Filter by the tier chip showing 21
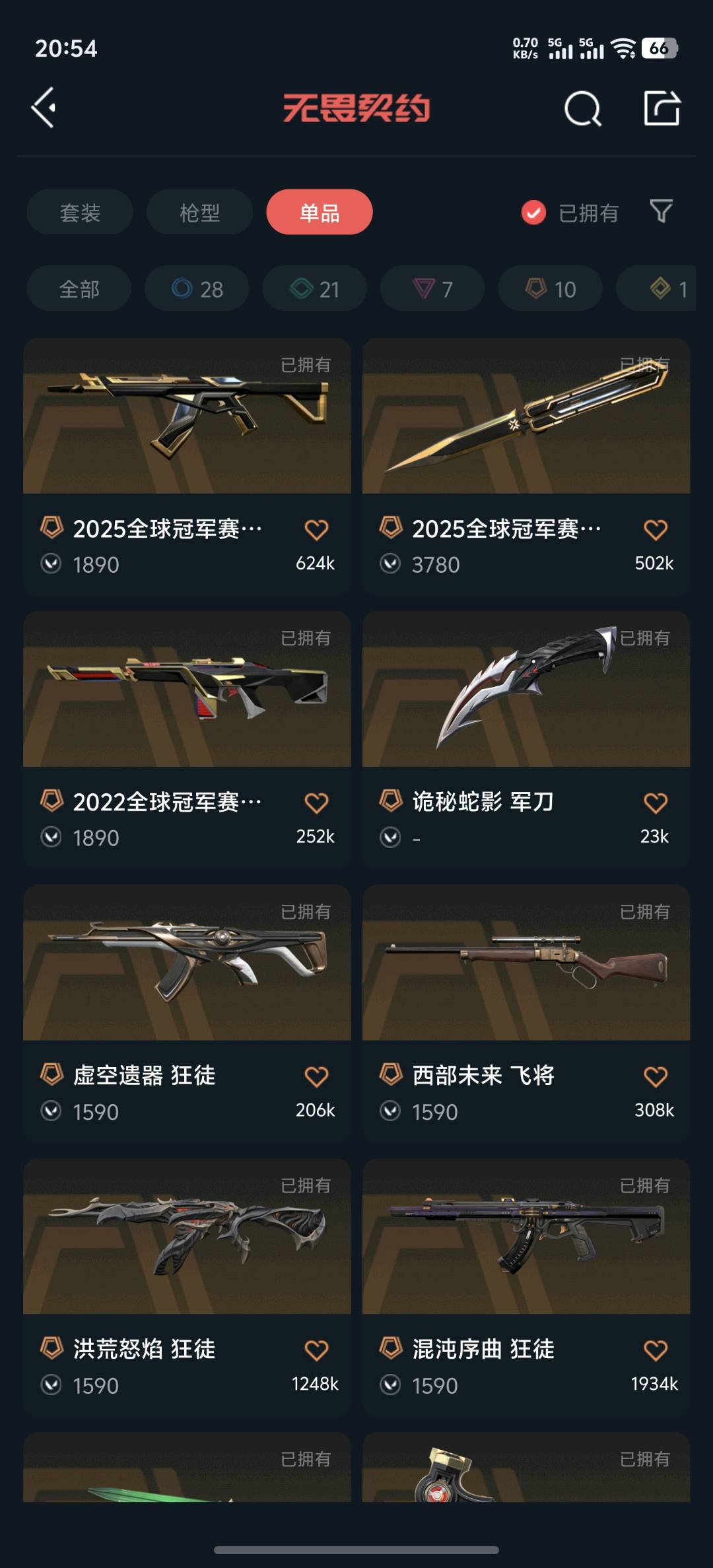713x1568 pixels. pos(314,289)
